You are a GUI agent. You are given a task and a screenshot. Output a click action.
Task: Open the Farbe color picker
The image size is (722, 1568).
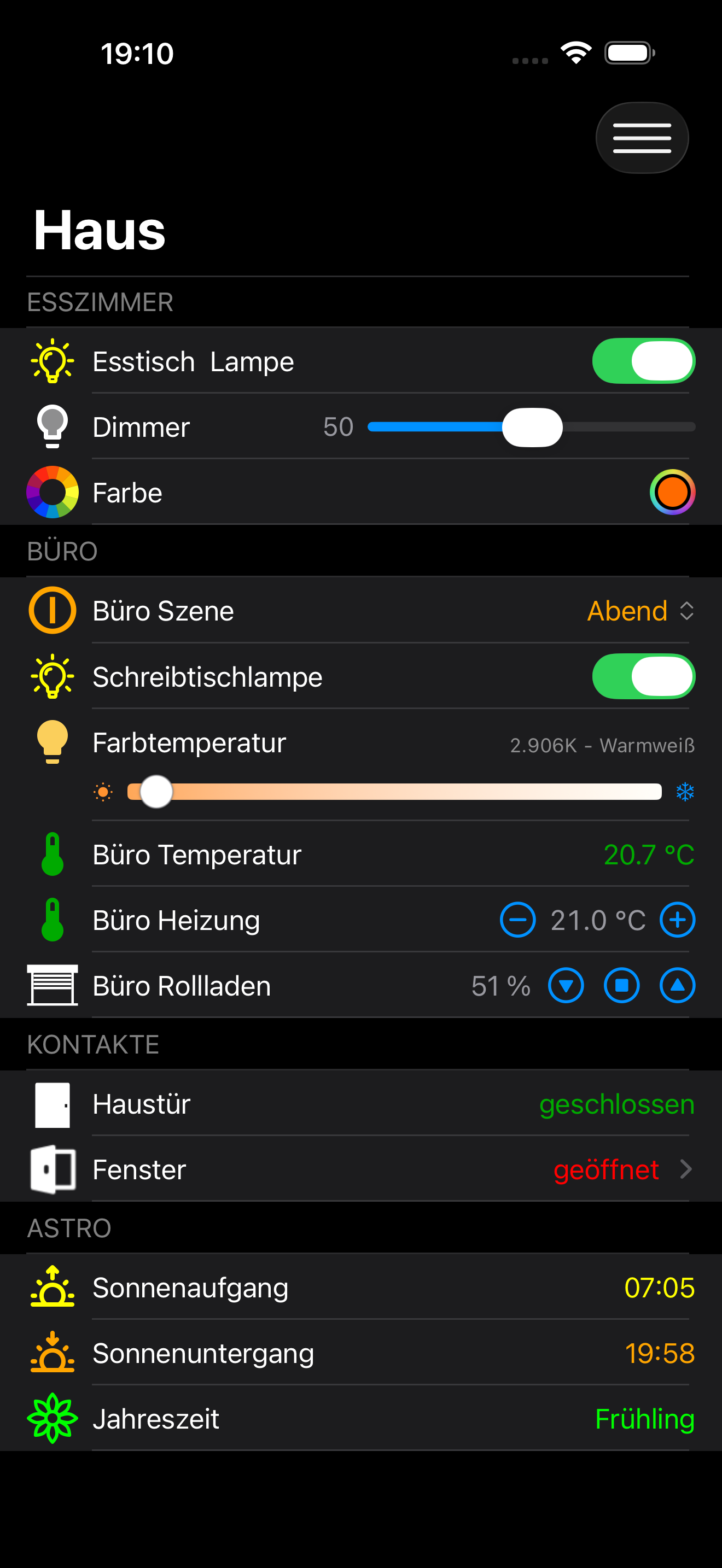(x=672, y=492)
